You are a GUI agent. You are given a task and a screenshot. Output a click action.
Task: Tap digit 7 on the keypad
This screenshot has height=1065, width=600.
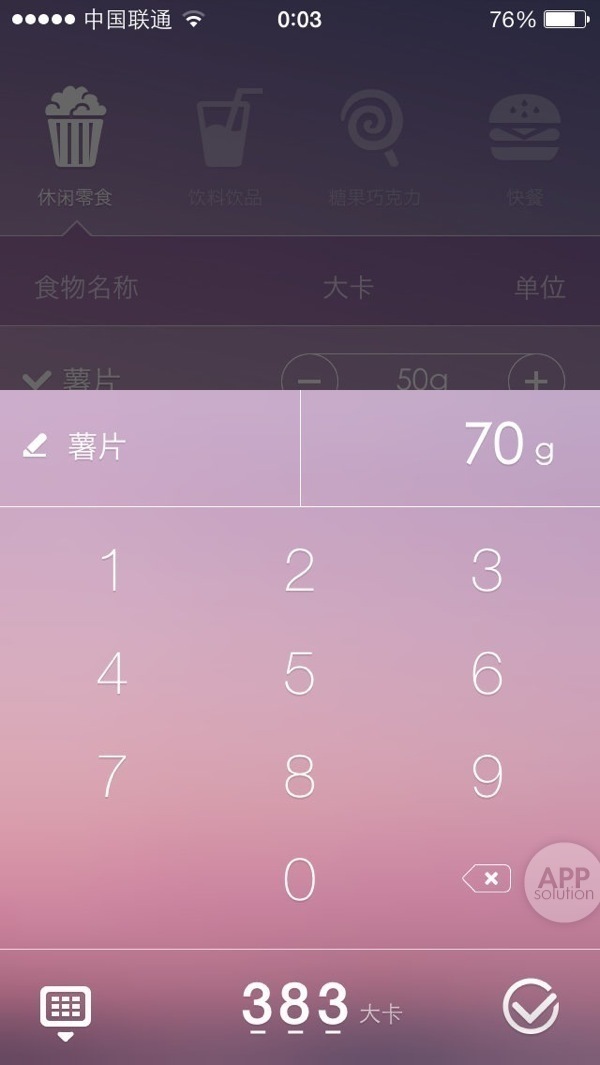[112, 777]
